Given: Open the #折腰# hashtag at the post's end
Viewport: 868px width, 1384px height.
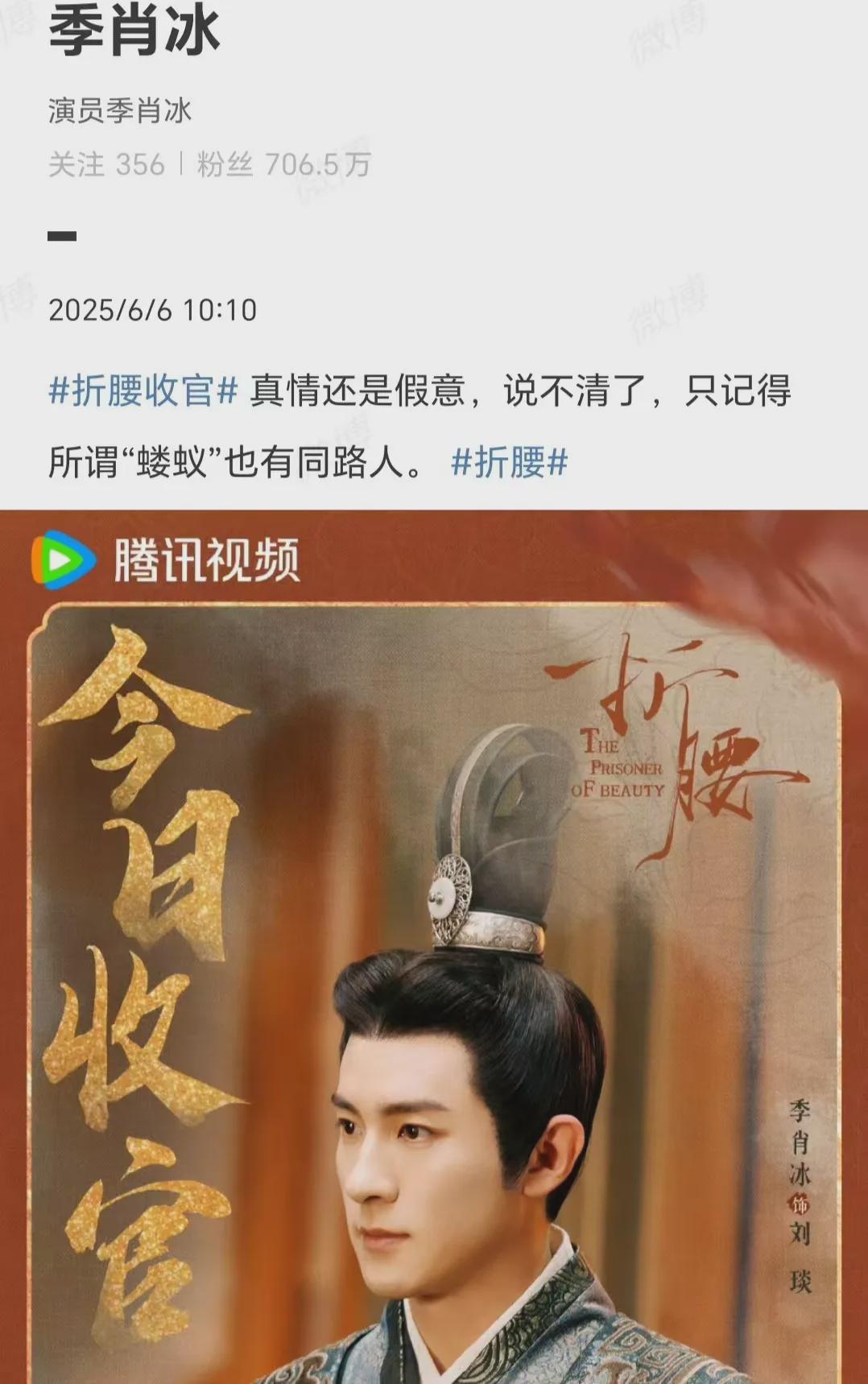Looking at the screenshot, I should point(509,462).
